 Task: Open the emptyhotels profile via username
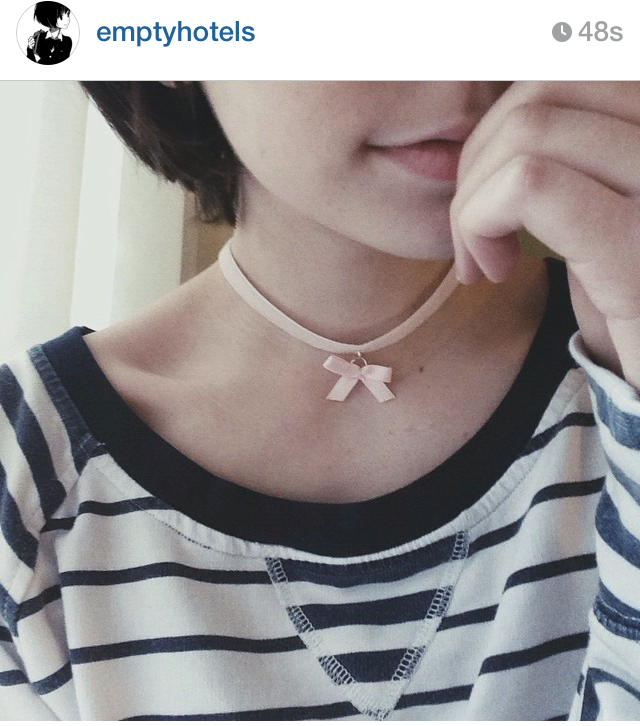[x=175, y=32]
